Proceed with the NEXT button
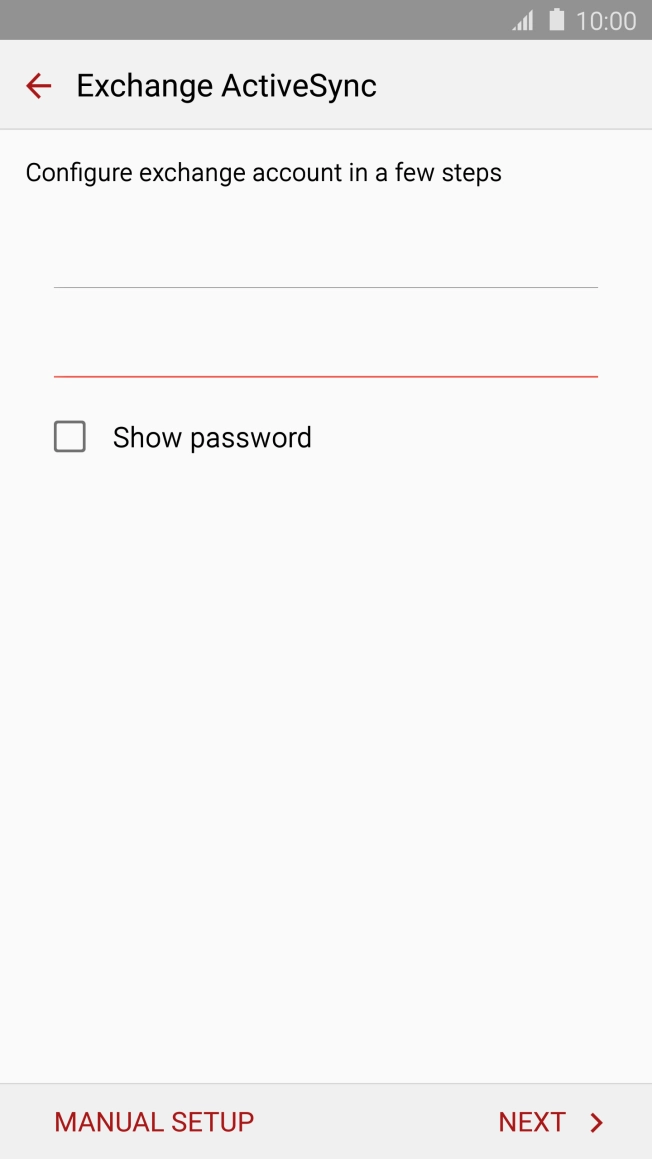This screenshot has width=652, height=1159. [x=551, y=1122]
